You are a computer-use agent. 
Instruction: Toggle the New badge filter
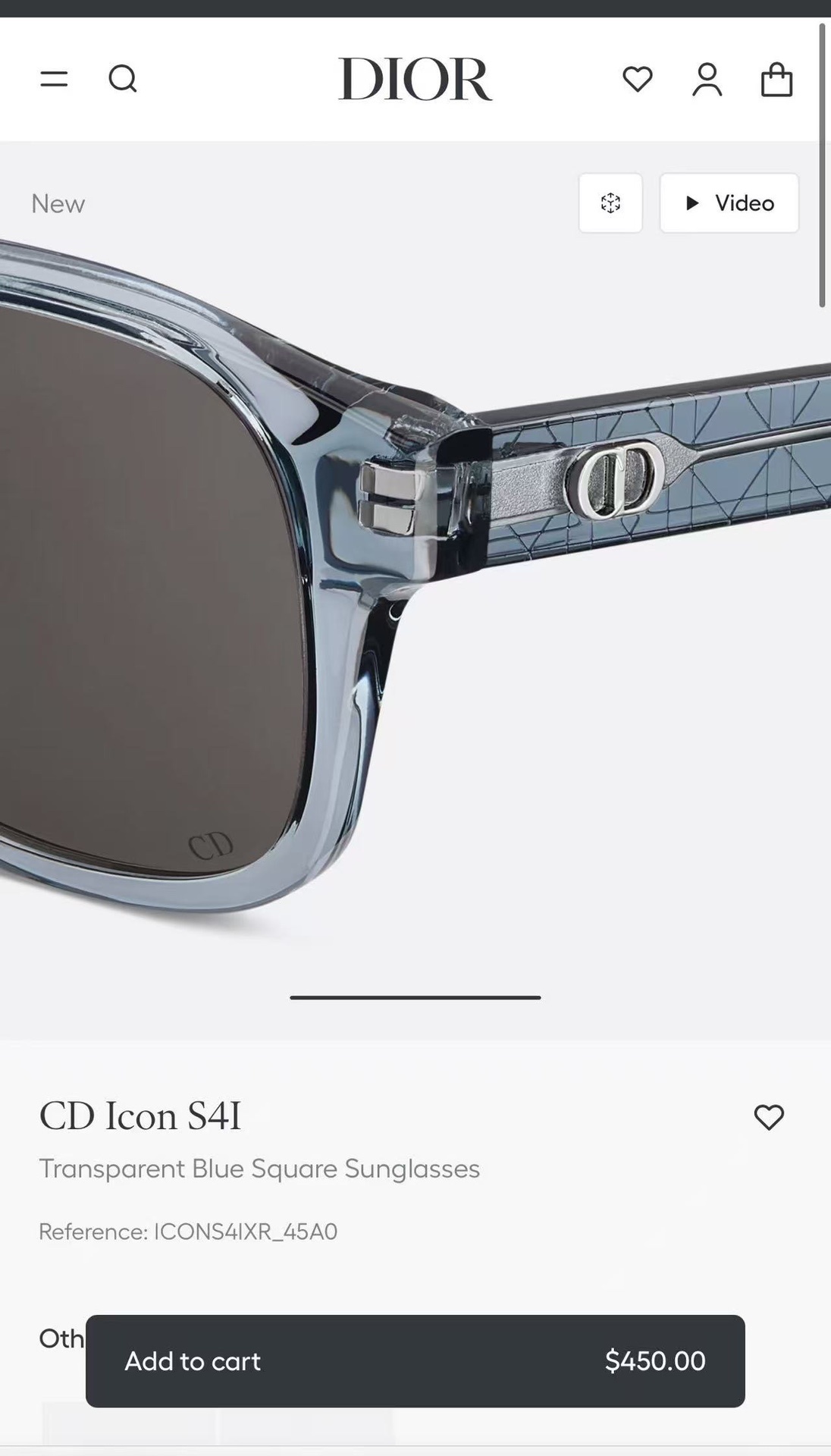[58, 203]
